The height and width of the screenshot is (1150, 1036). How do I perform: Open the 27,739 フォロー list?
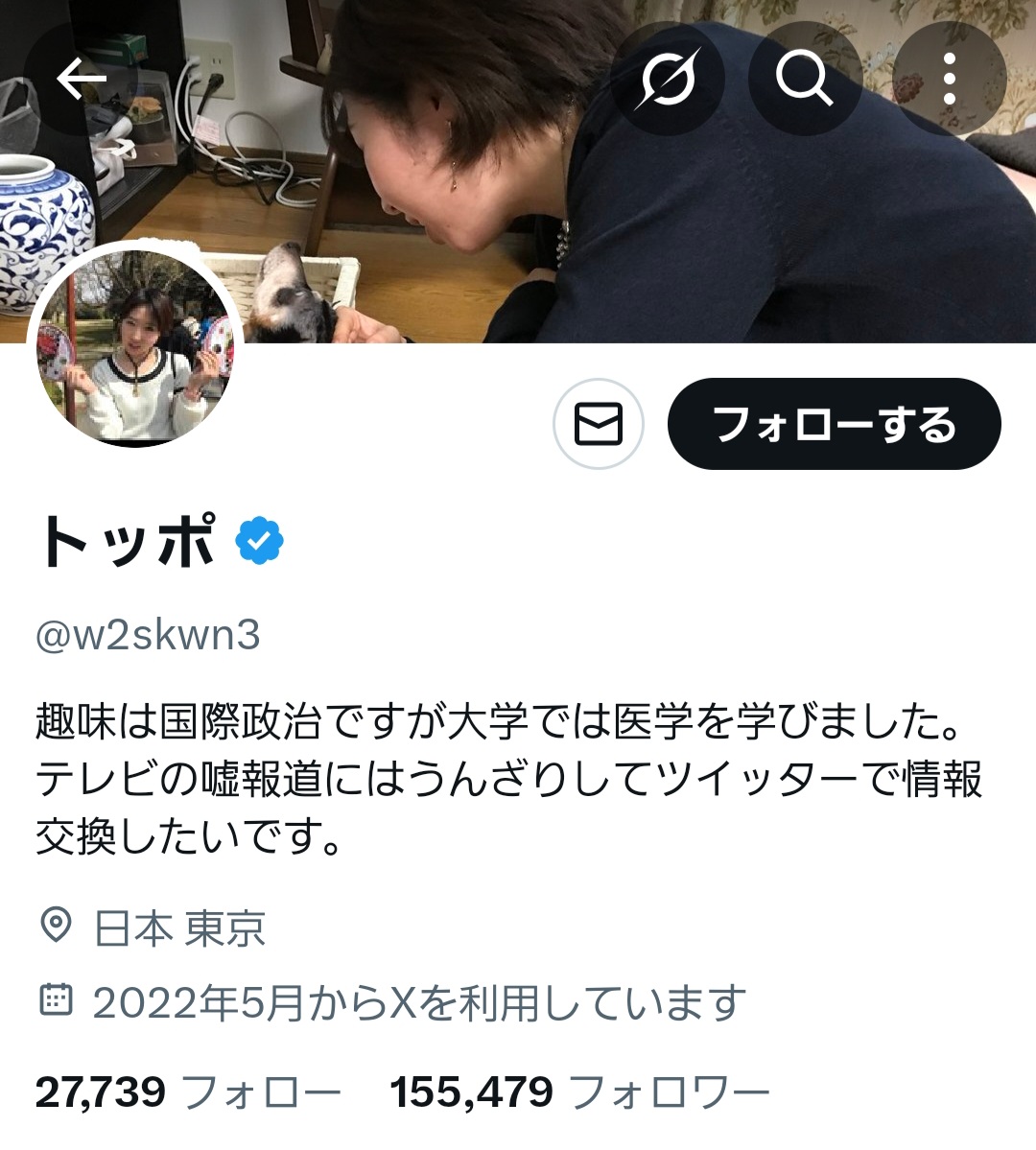pyautogui.click(x=188, y=1092)
